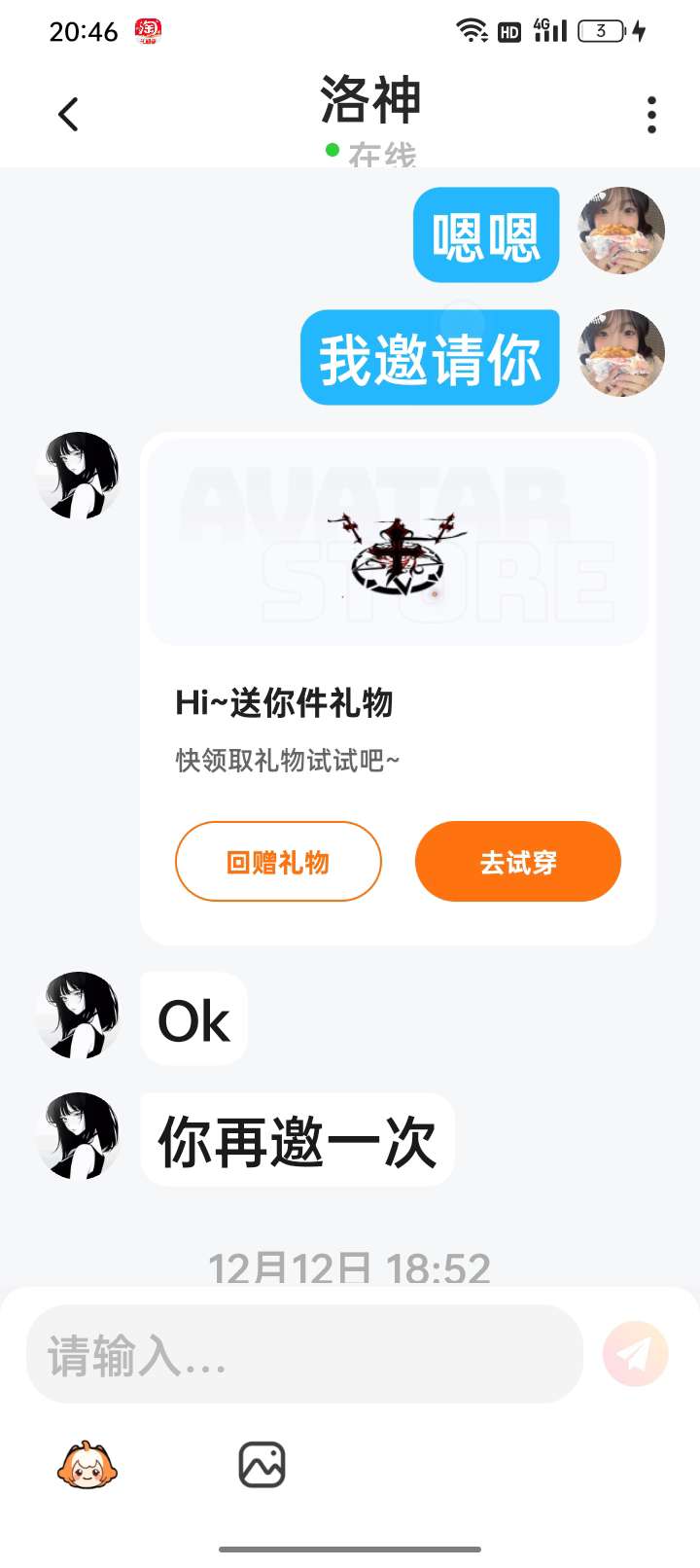The width and height of the screenshot is (700, 1568).
Task: Open the emoji sticker picker
Action: [87, 1465]
